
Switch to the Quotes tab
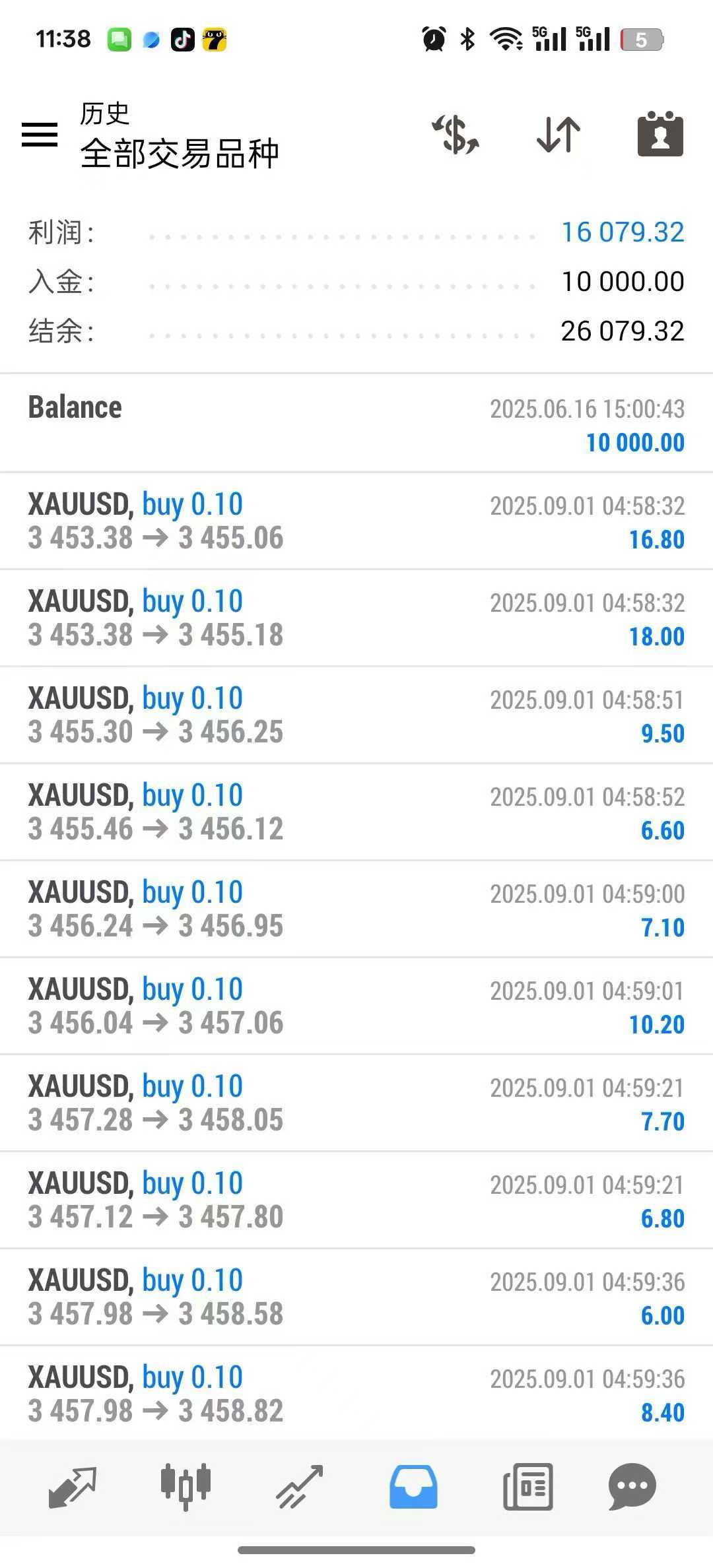(73, 1487)
